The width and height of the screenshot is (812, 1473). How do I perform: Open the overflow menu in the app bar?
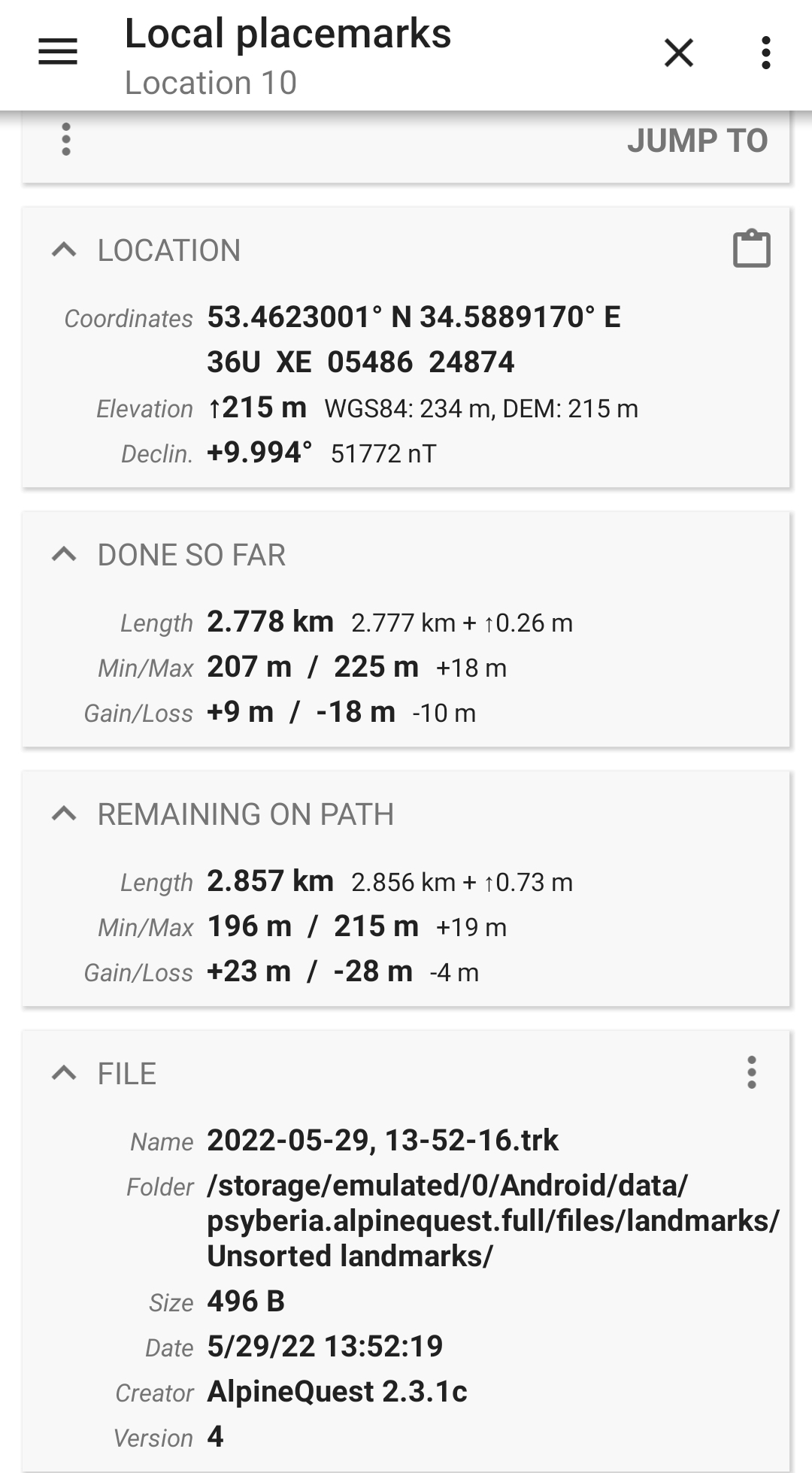click(765, 53)
